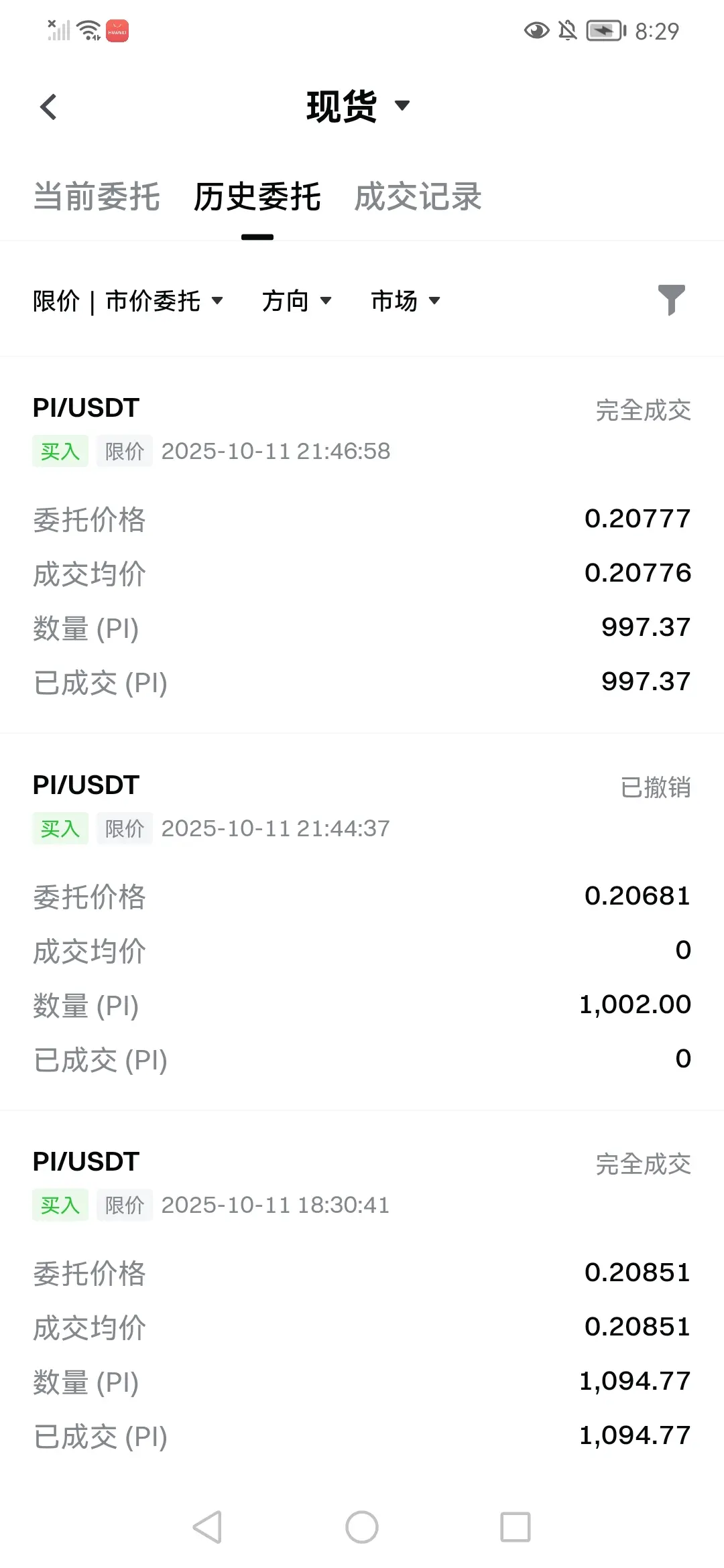Screen dimensions: 724x1568
Task: Open the funnel filter icon
Action: (671, 300)
